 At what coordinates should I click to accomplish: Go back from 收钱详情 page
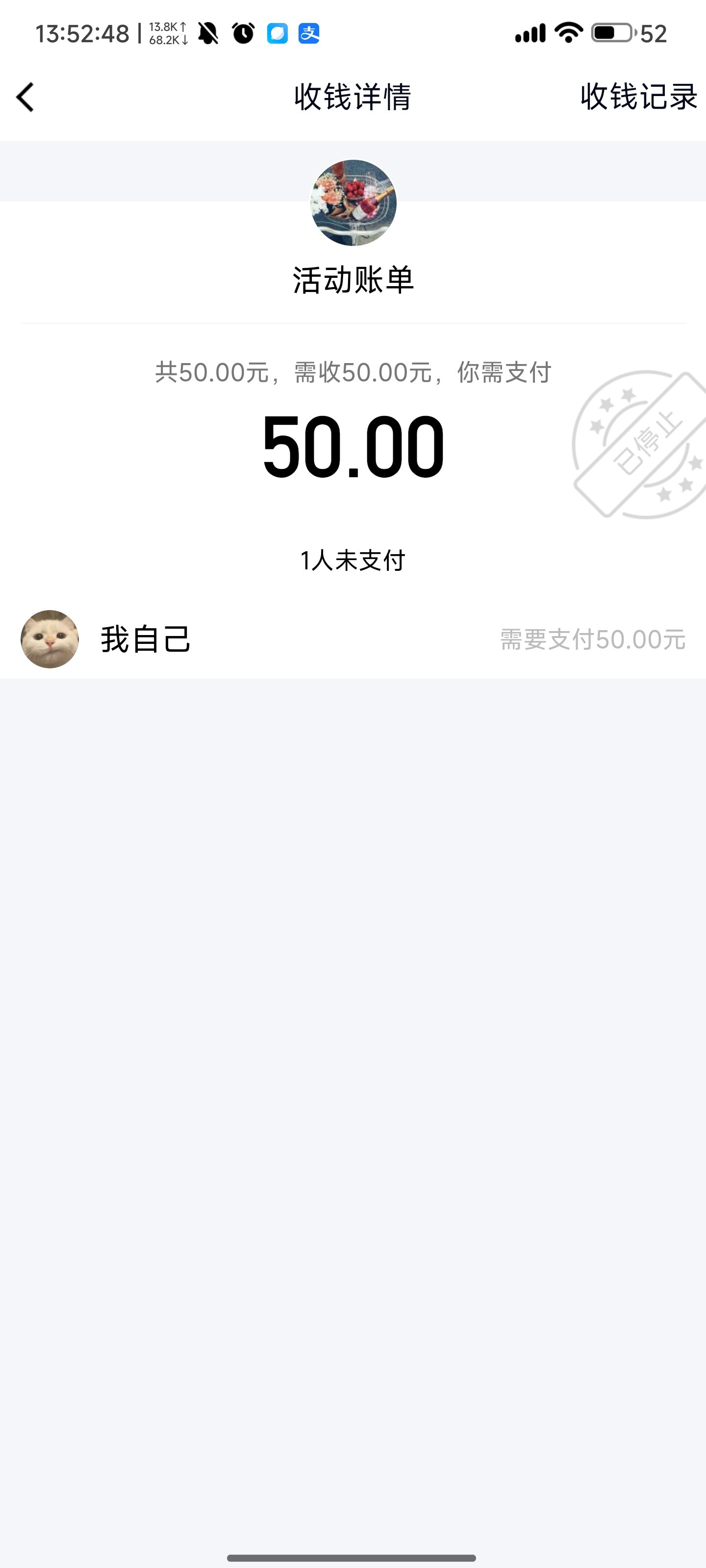pyautogui.click(x=25, y=98)
